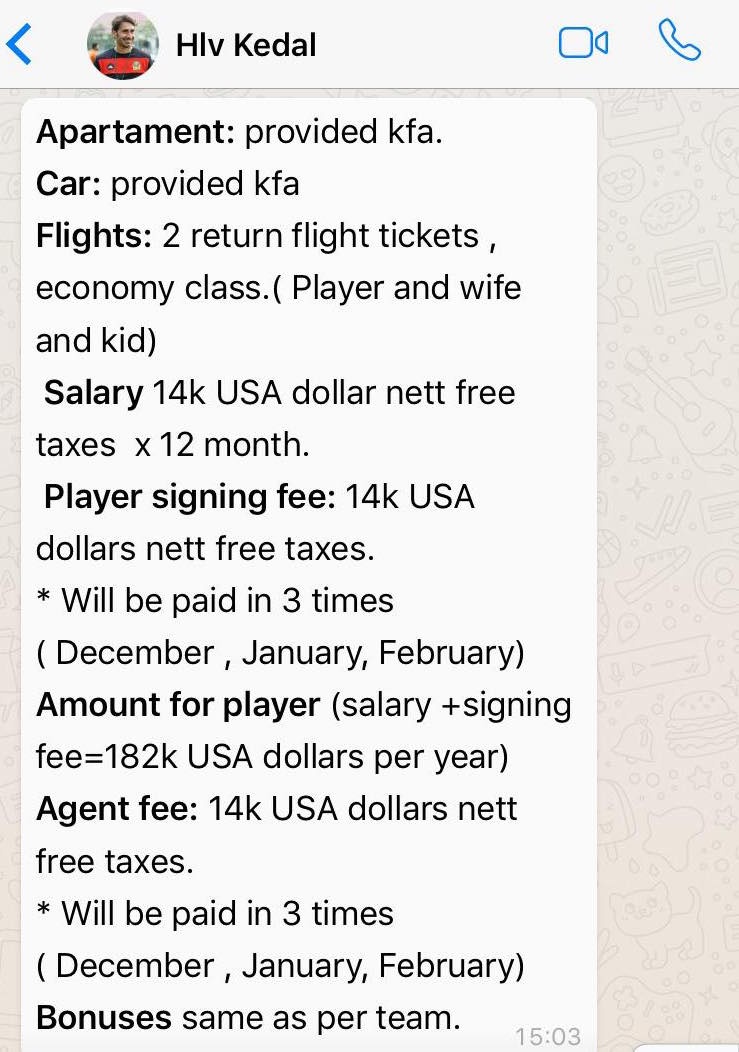Open Hlv Kedal contact info

pyautogui.click(x=246, y=45)
